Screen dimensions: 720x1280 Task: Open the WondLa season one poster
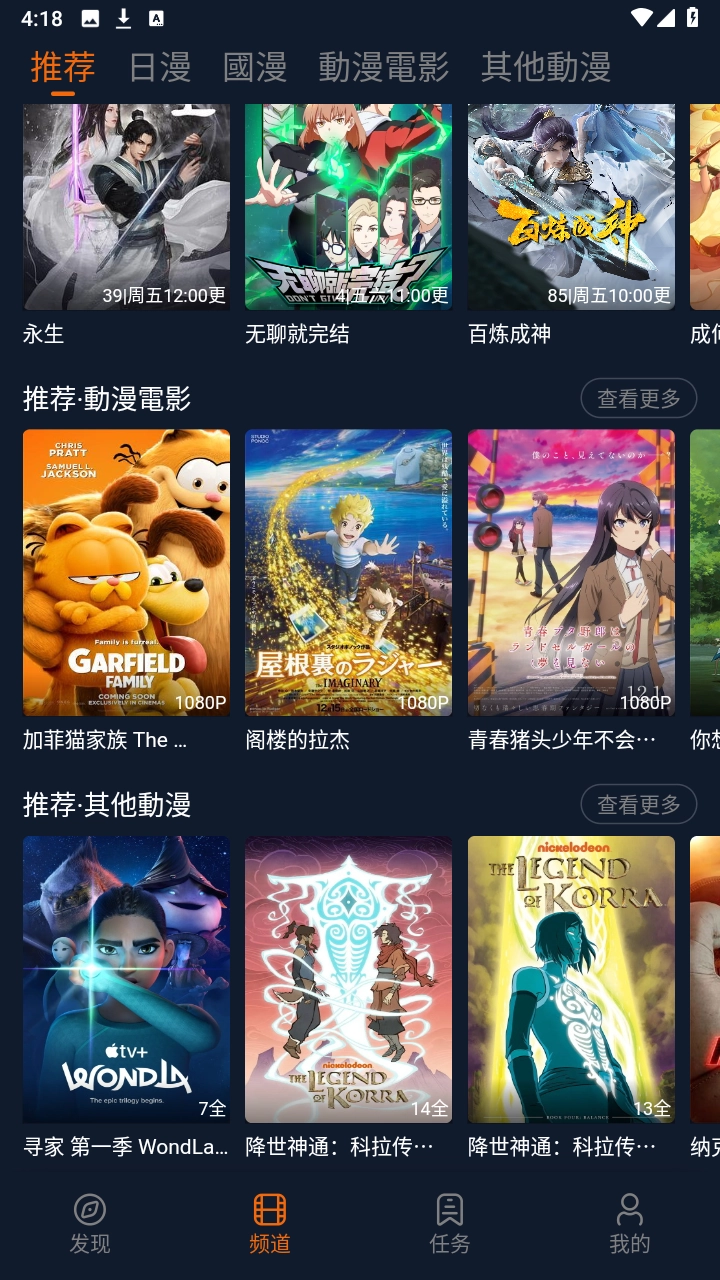[x=125, y=980]
